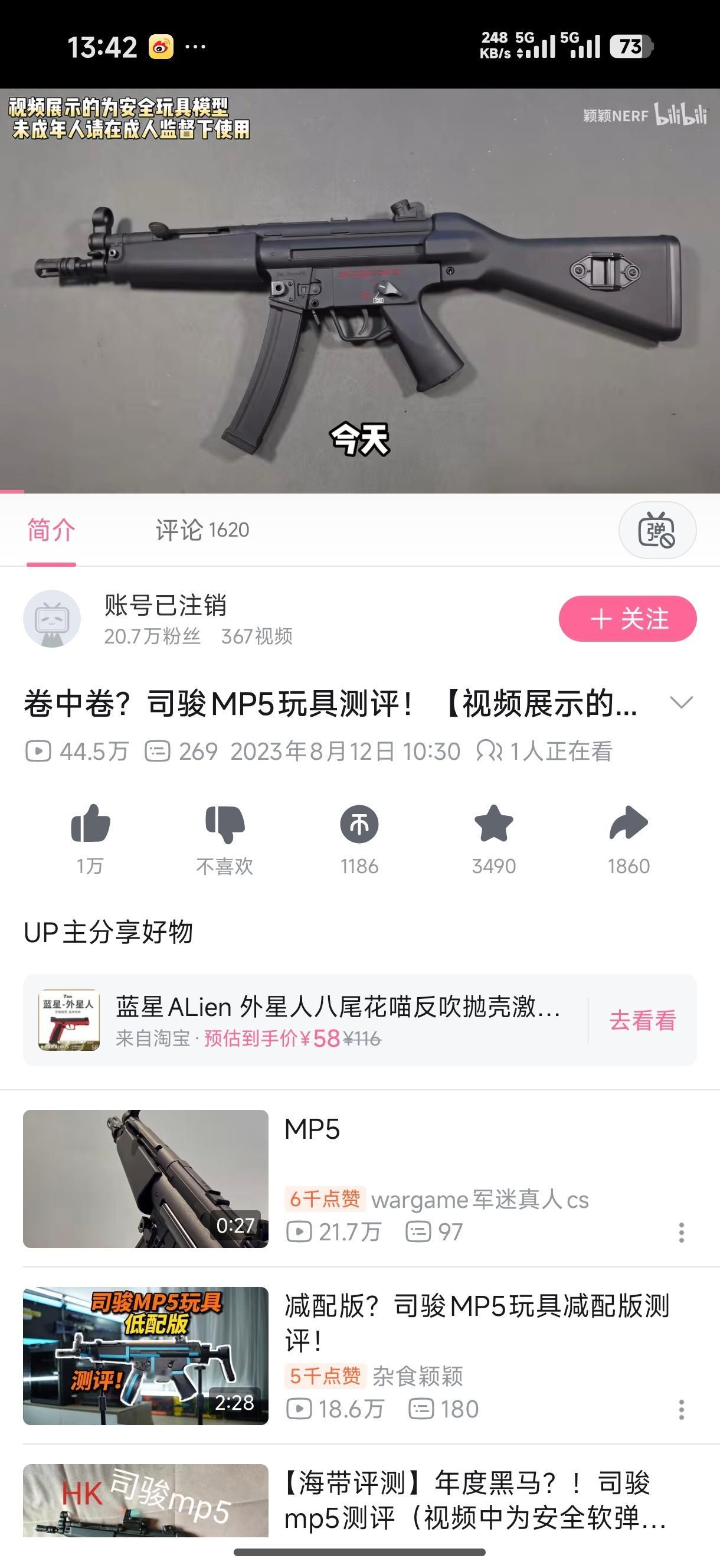Tap the 关注 follow button
Screen dimensions: 720x1568
627,618
